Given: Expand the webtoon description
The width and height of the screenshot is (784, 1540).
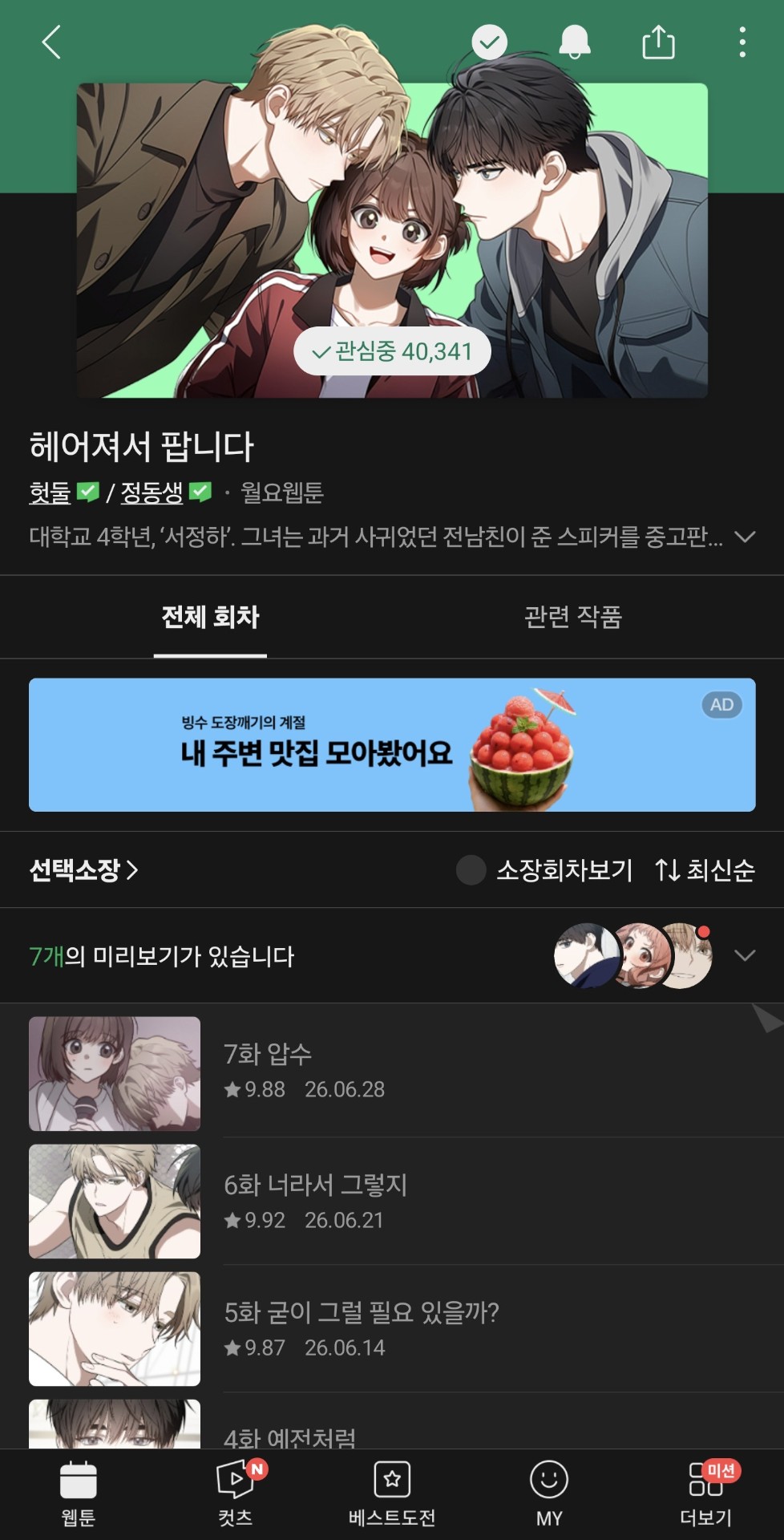Looking at the screenshot, I should (745, 537).
